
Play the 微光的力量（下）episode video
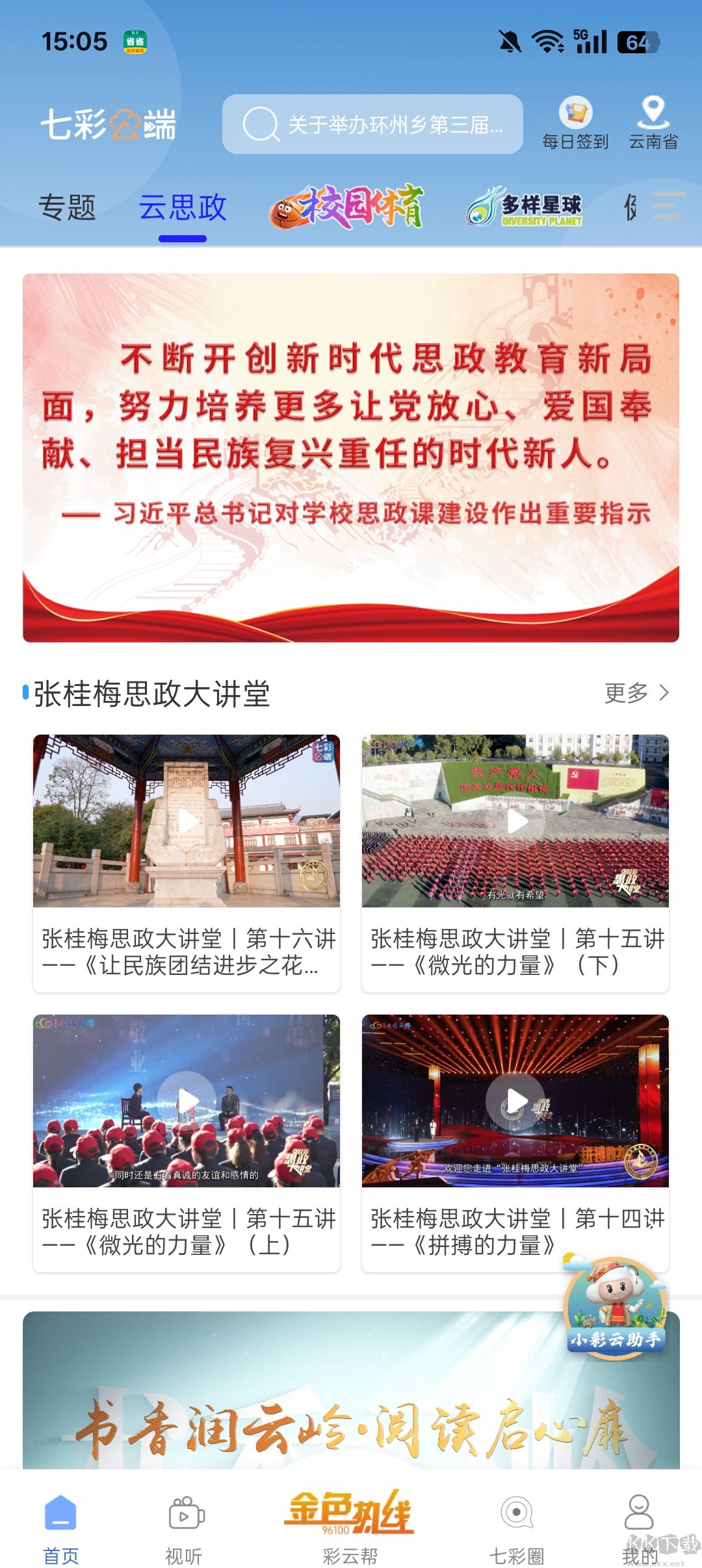point(517,821)
